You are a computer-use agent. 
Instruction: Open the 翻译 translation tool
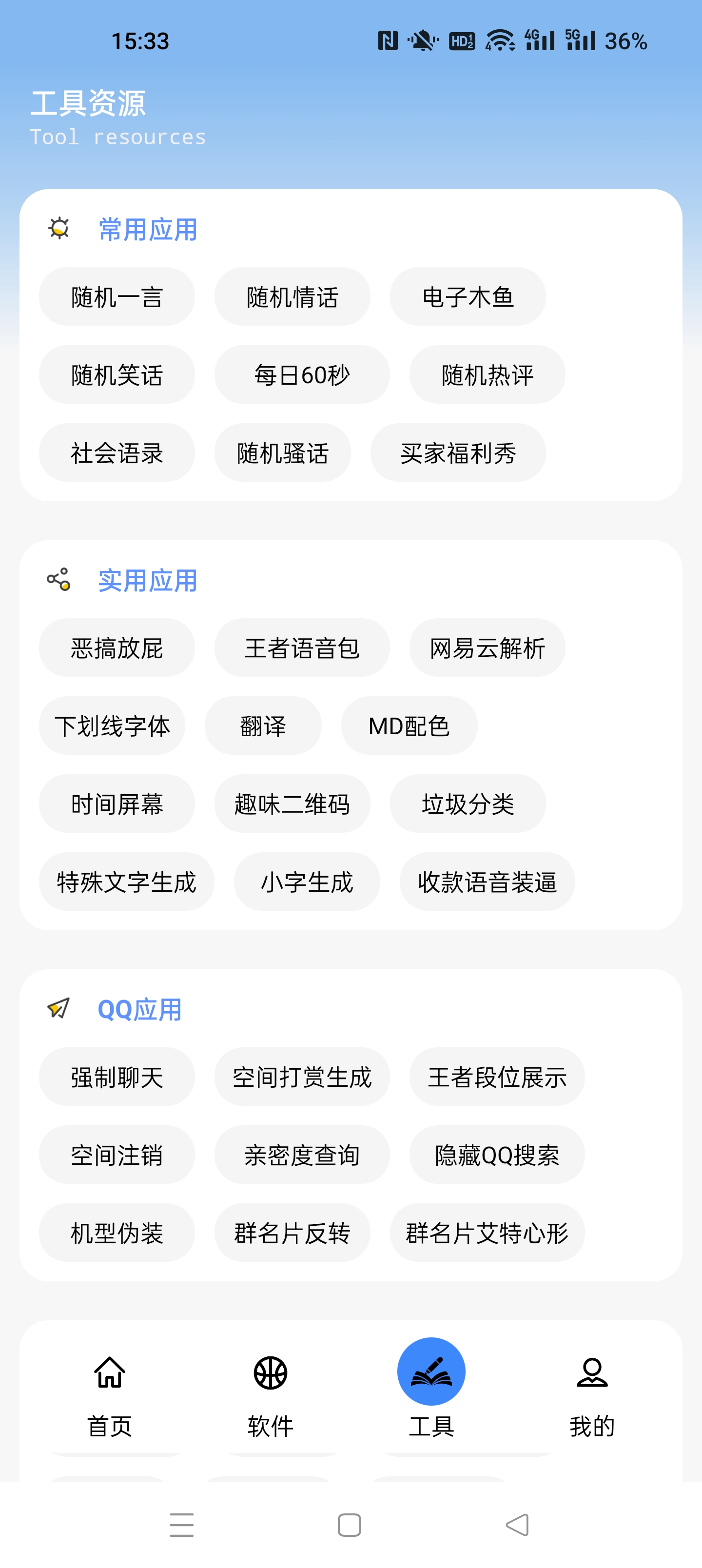pos(262,725)
